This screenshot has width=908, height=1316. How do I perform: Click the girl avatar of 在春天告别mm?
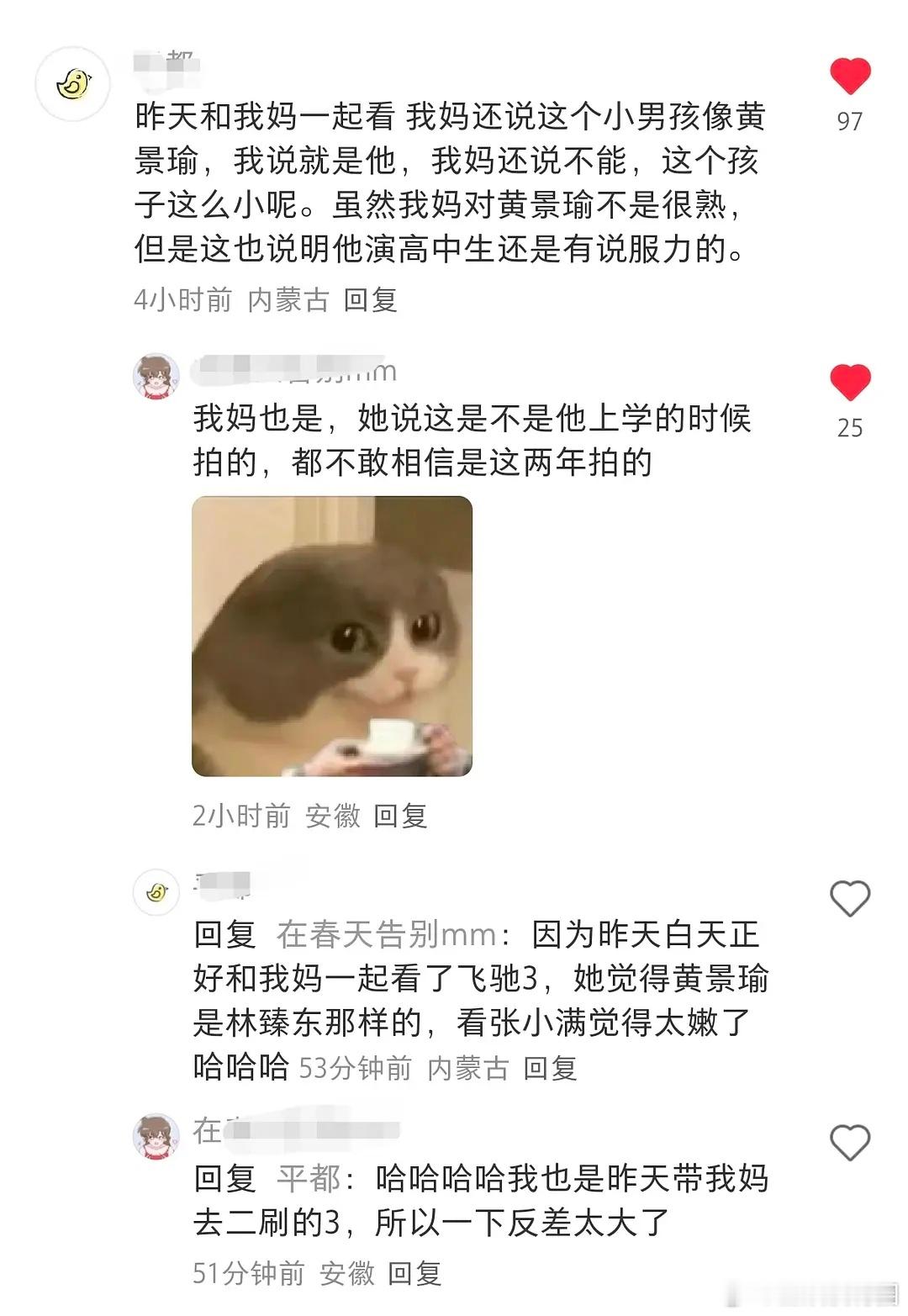pyautogui.click(x=157, y=376)
